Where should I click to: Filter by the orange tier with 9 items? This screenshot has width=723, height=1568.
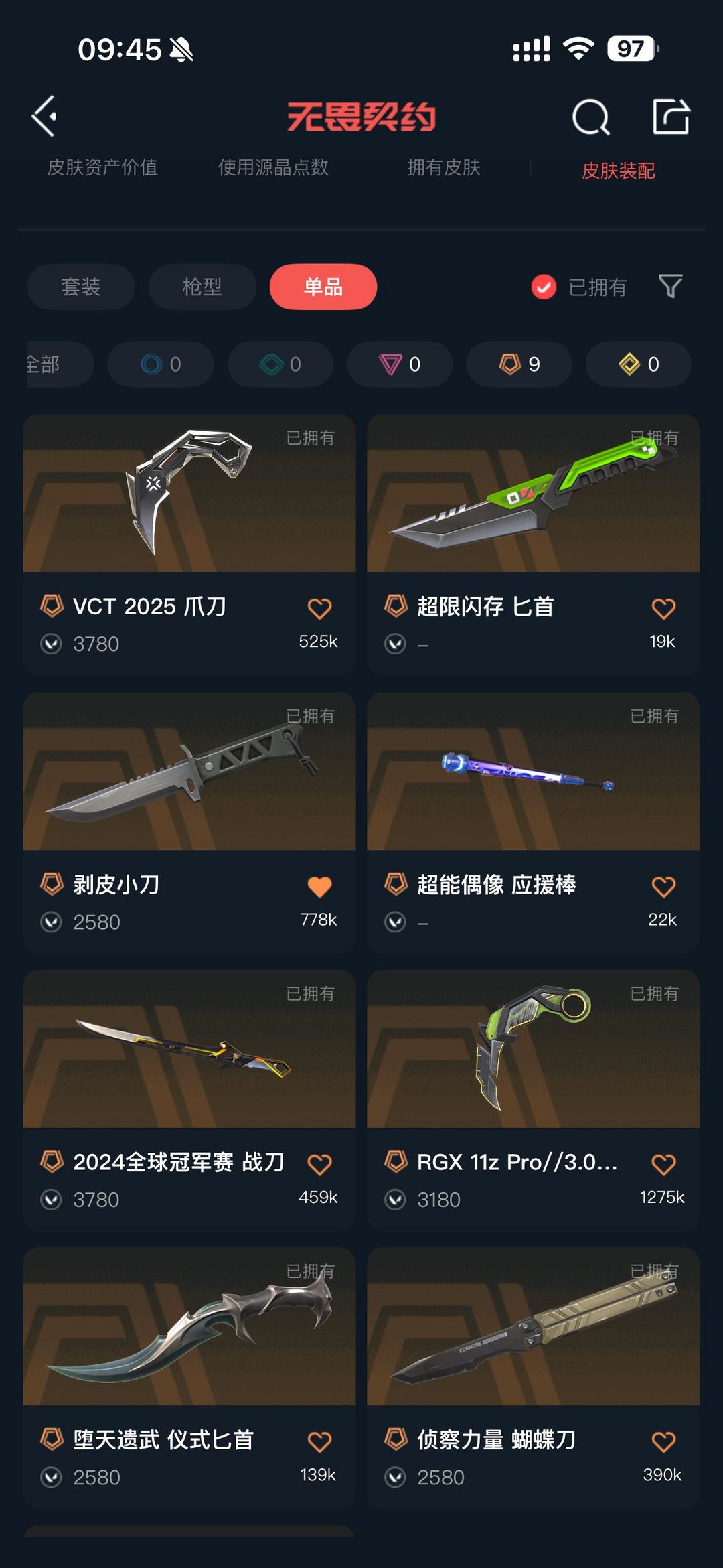pos(519,364)
